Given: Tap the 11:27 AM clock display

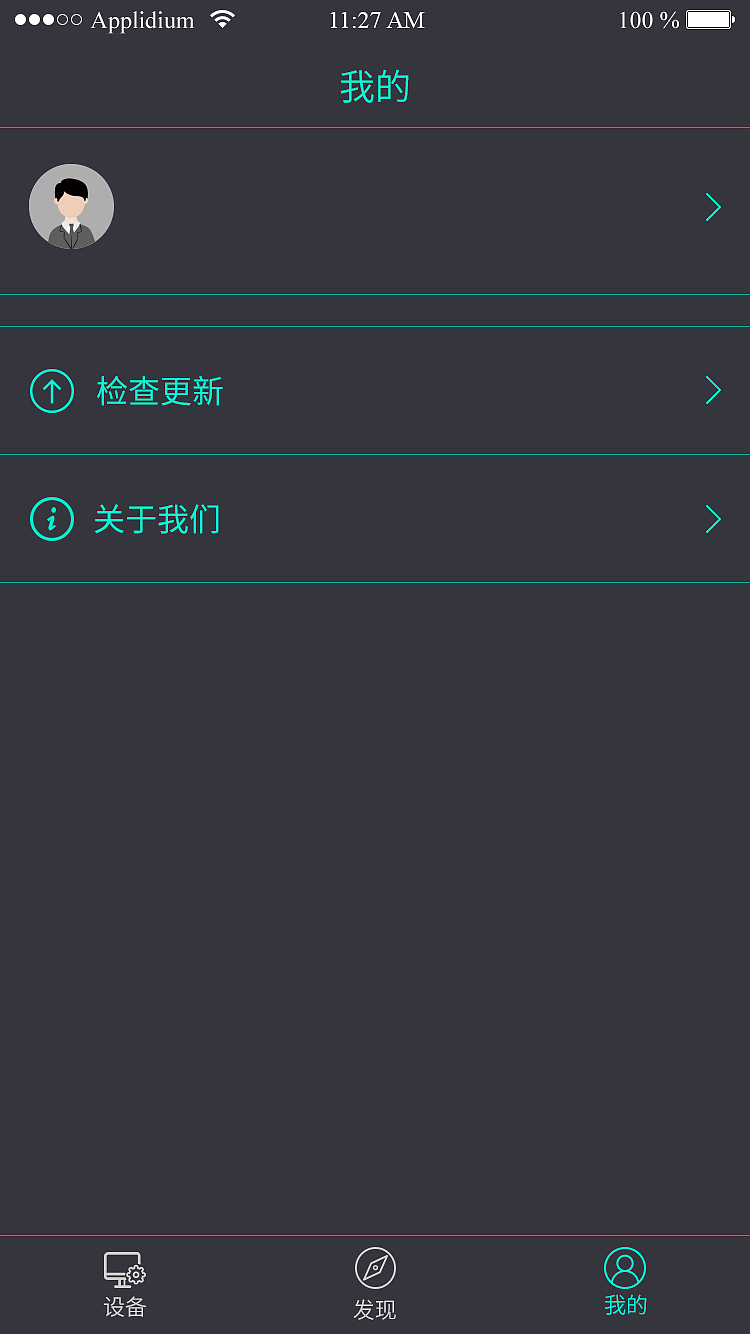Looking at the screenshot, I should pos(376,20).
